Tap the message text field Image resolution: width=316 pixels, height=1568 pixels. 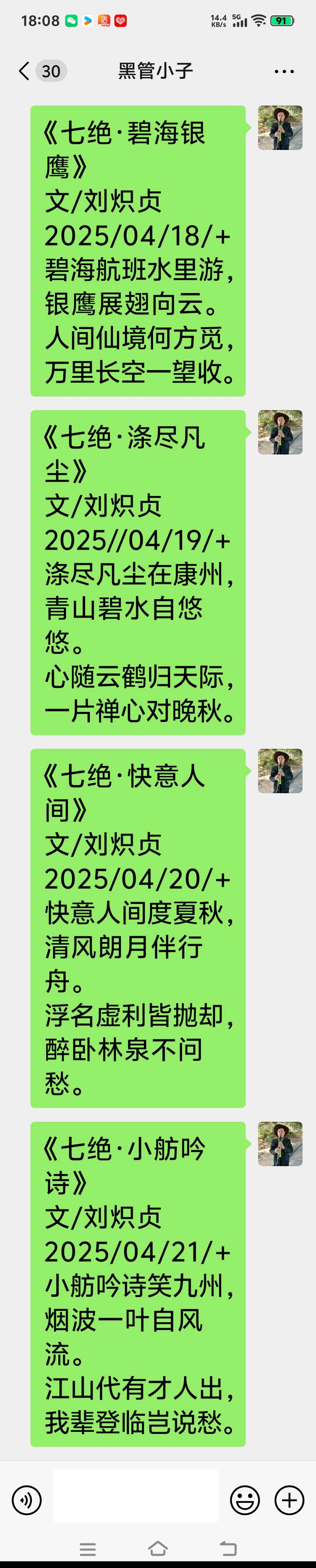point(135,1496)
